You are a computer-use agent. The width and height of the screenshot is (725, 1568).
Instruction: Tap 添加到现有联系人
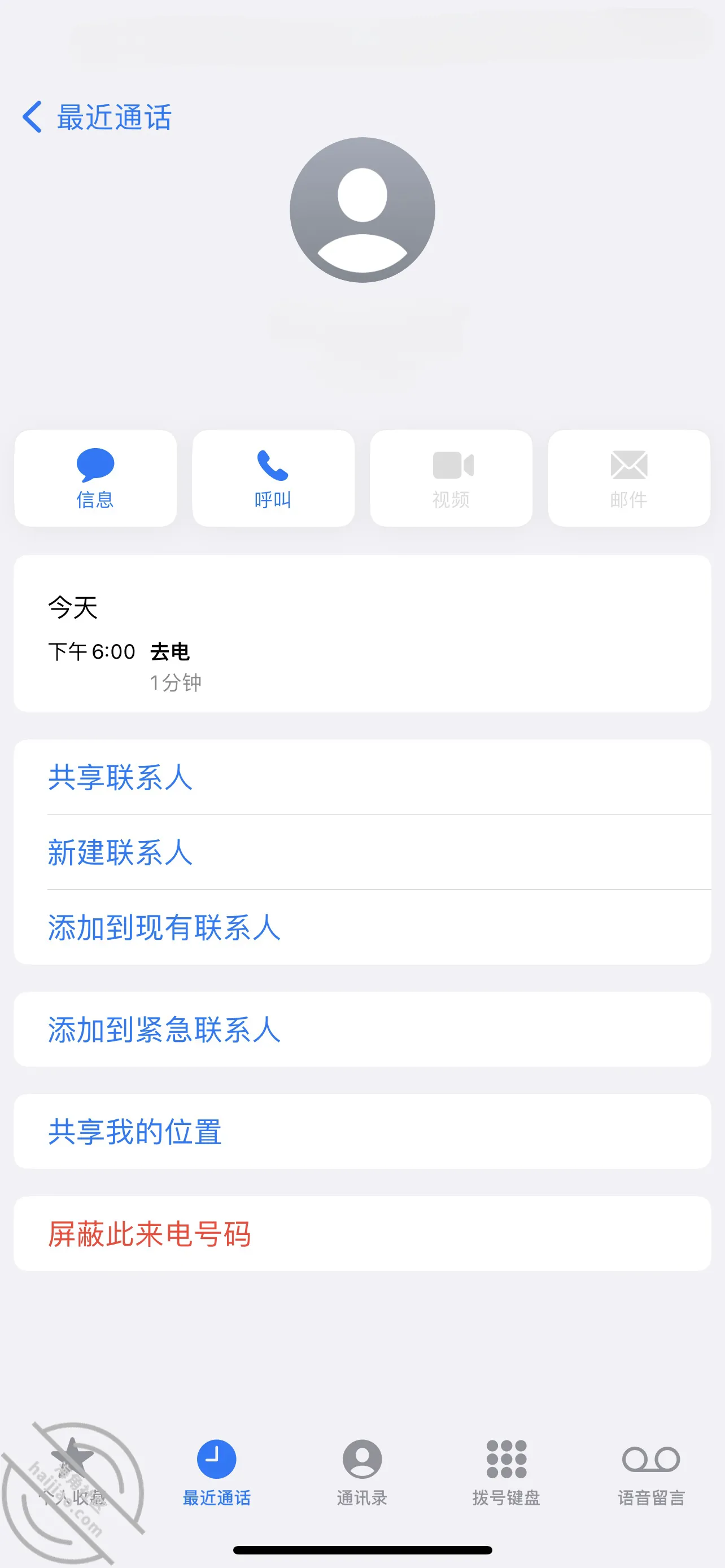coord(362,927)
